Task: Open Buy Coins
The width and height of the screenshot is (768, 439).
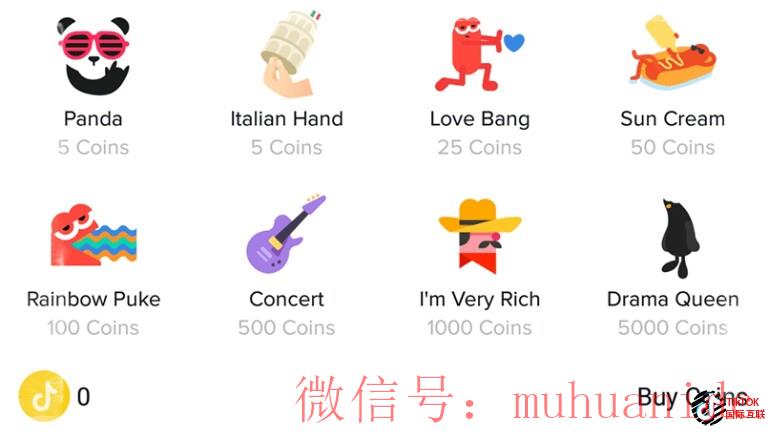Action: (690, 397)
